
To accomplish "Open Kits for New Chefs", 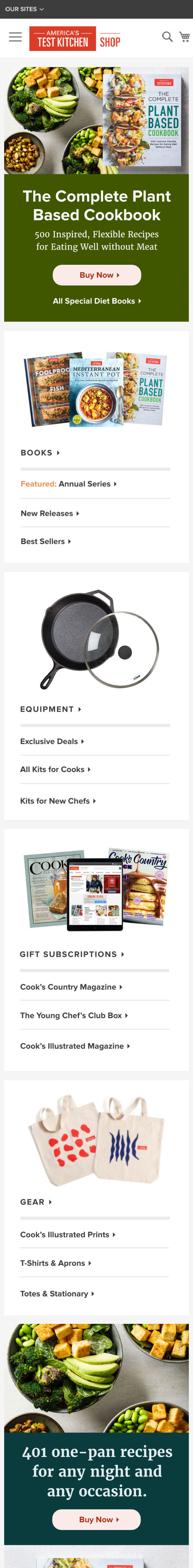I will [58, 801].
